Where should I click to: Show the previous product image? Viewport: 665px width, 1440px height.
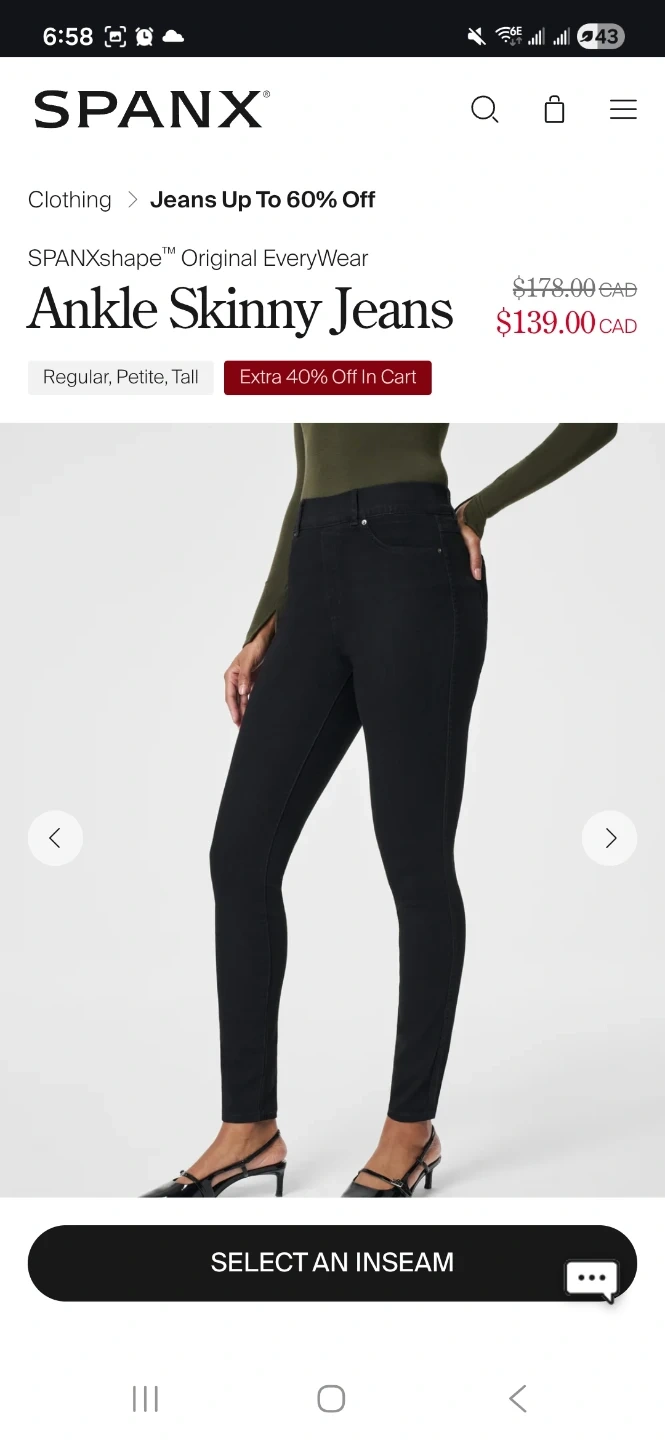(x=55, y=838)
